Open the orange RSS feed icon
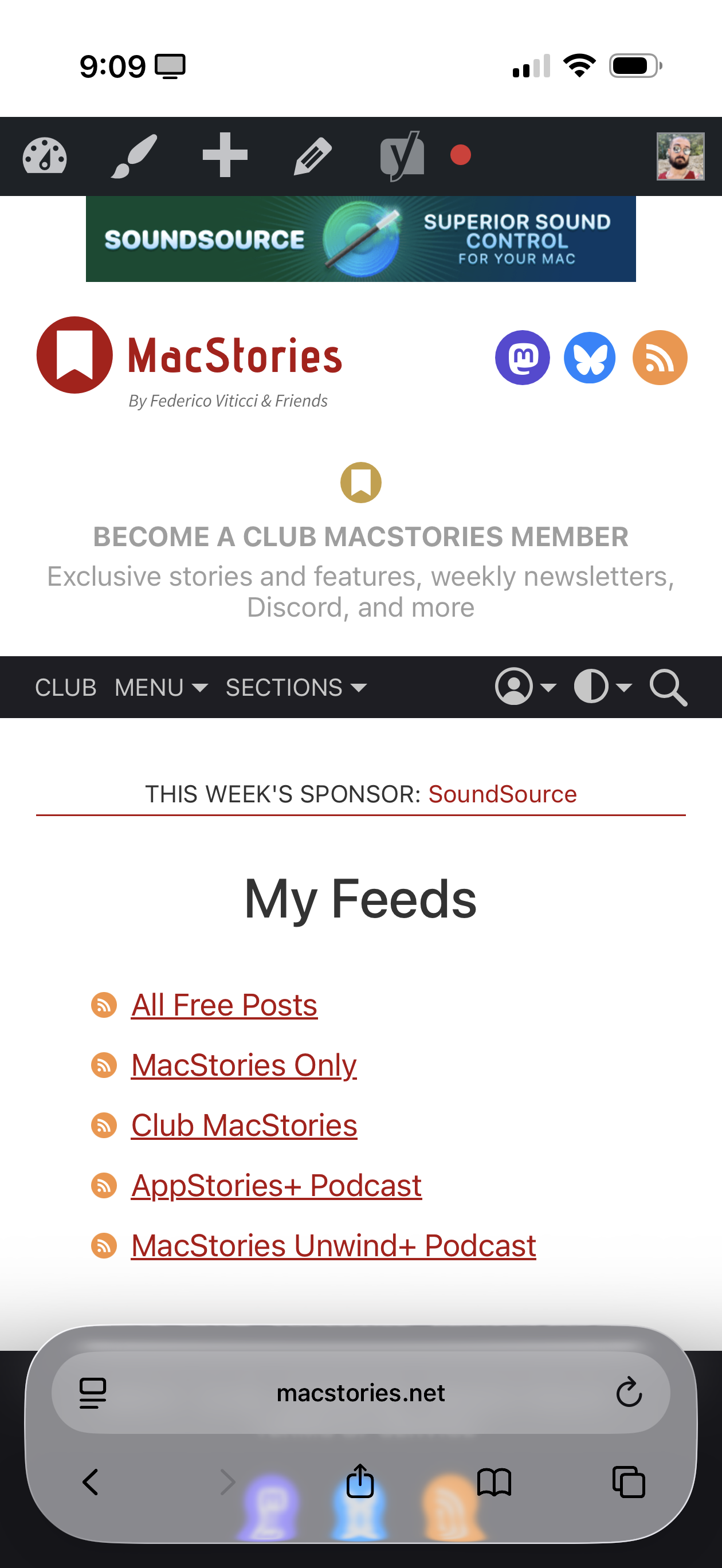722x1568 pixels. pyautogui.click(x=660, y=358)
